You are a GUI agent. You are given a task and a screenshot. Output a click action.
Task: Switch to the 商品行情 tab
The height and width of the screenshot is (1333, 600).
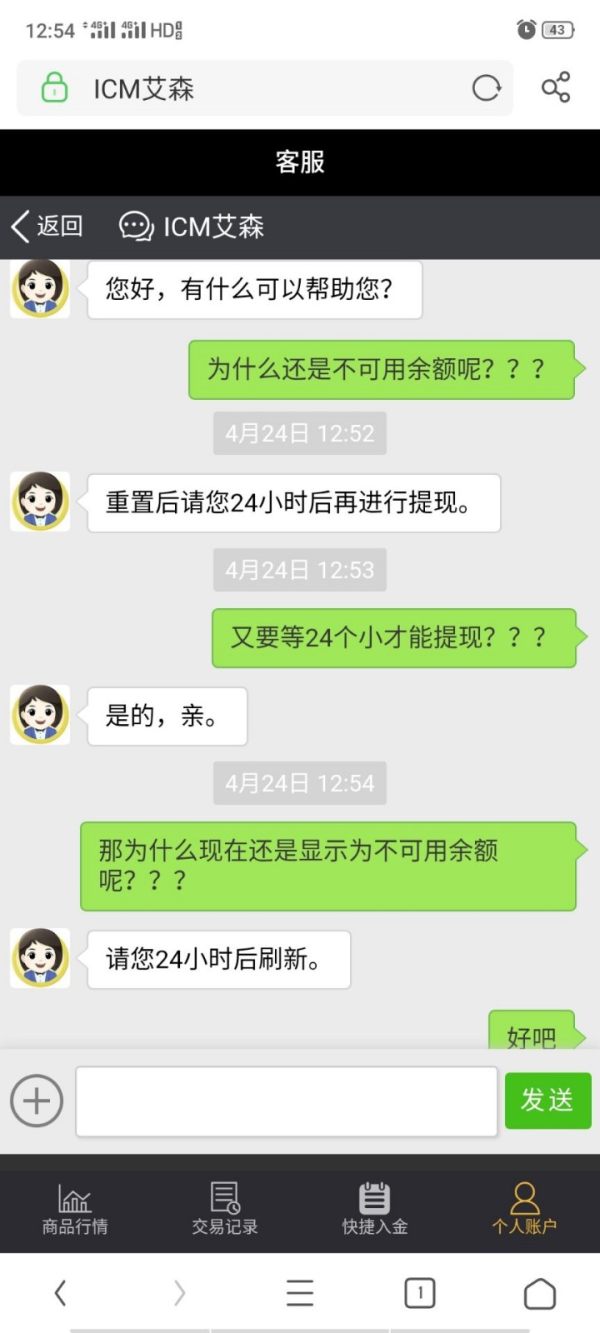(75, 1209)
